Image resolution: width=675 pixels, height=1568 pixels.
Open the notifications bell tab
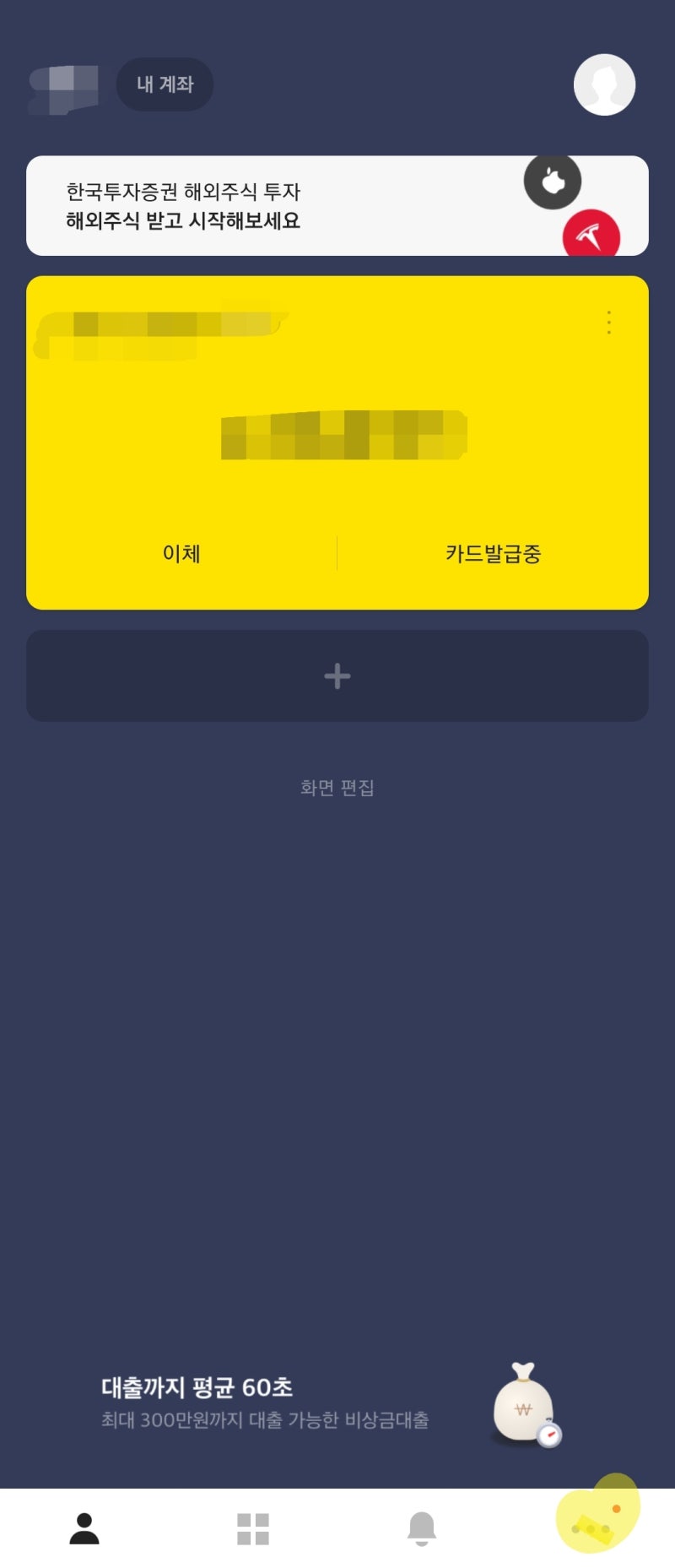(422, 1528)
